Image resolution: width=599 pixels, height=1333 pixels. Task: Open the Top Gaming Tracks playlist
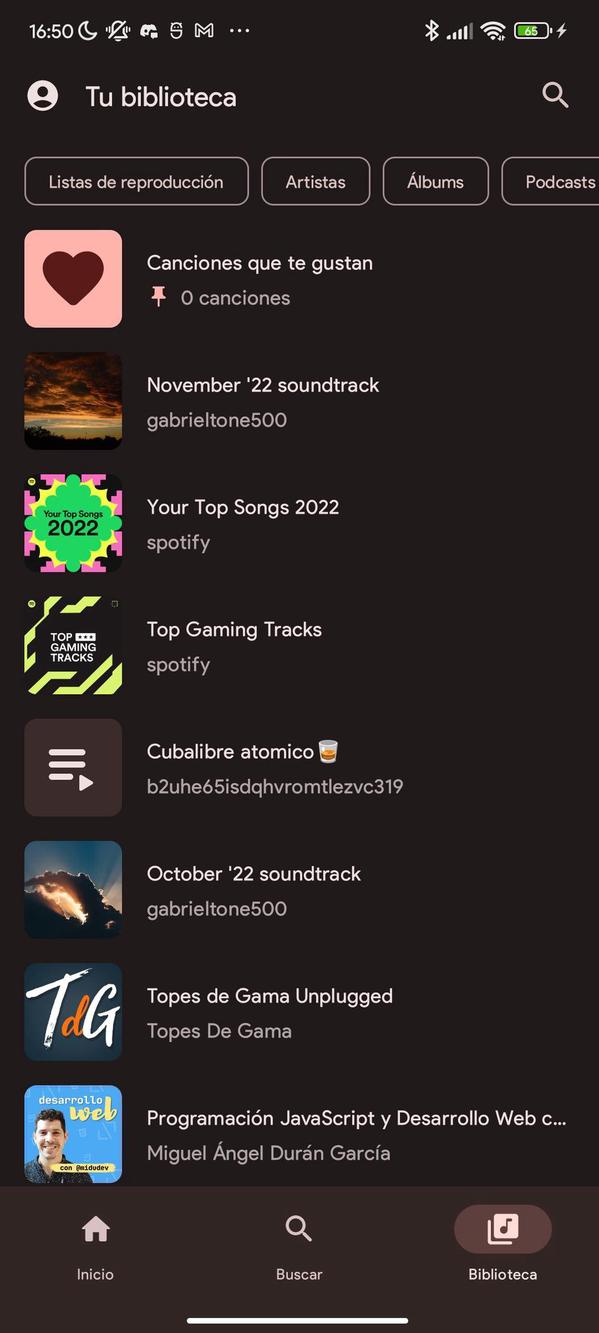(299, 645)
